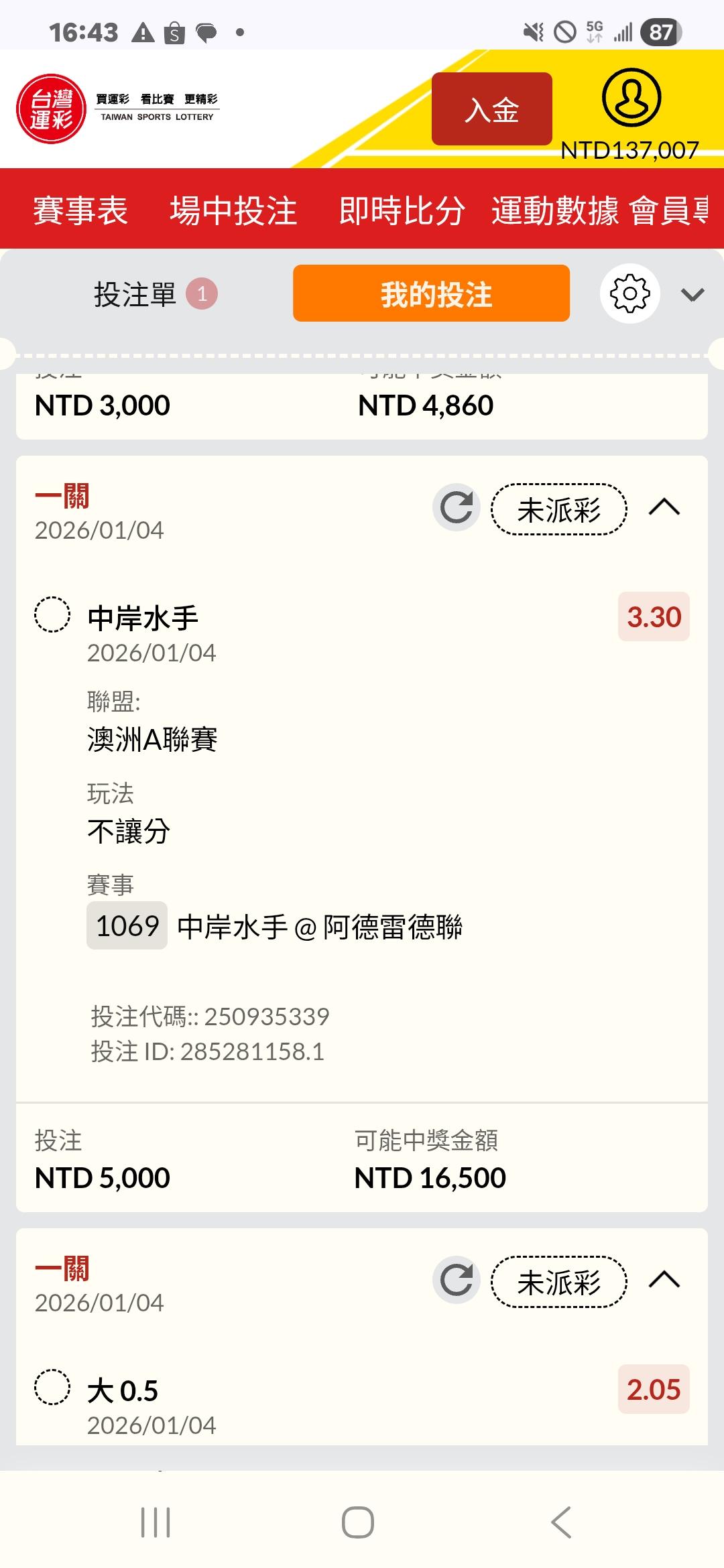Open bet slip settings gear
724x1568 pixels.
pos(629,293)
